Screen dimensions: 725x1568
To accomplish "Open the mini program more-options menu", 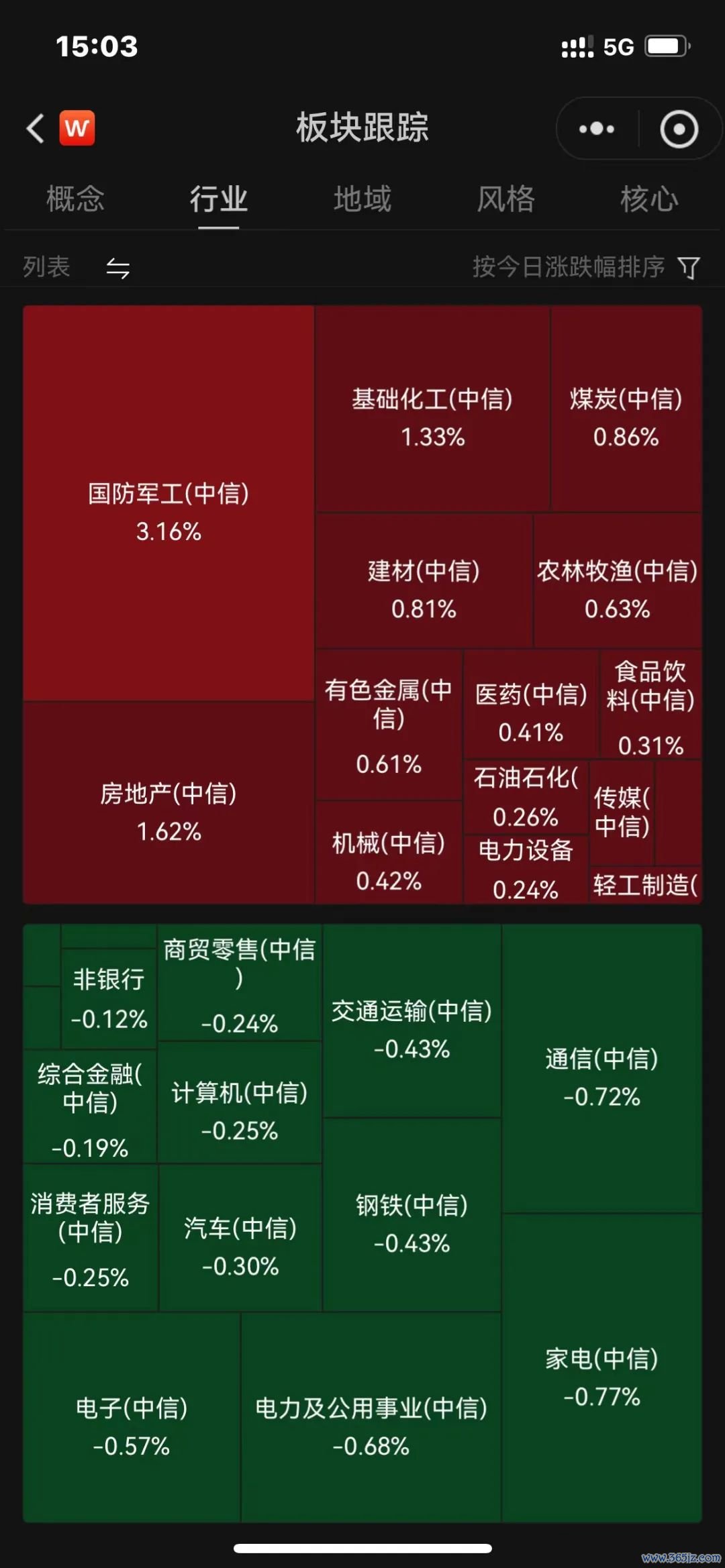I will 597,128.
